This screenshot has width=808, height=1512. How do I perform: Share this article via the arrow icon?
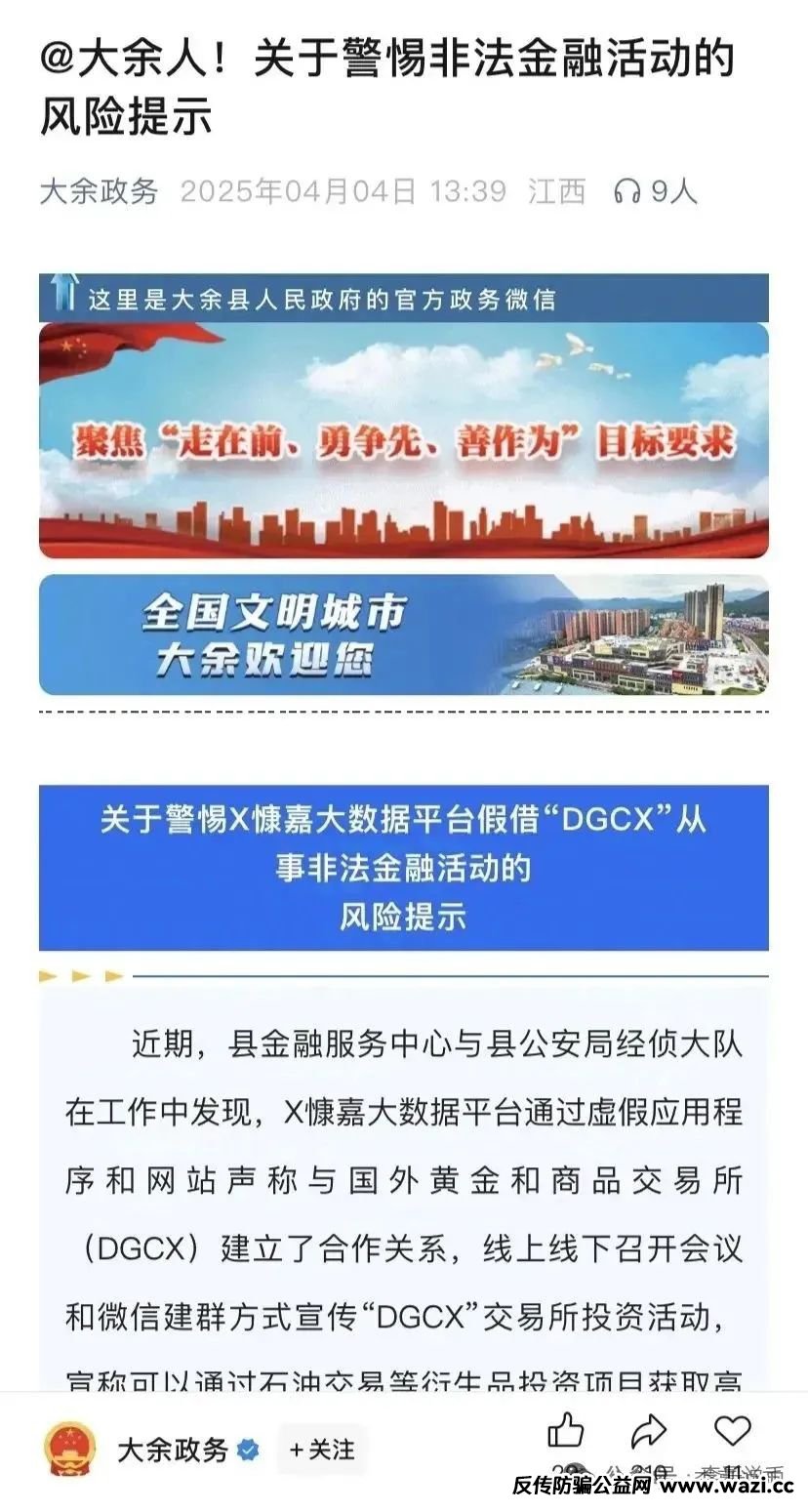point(648,1432)
